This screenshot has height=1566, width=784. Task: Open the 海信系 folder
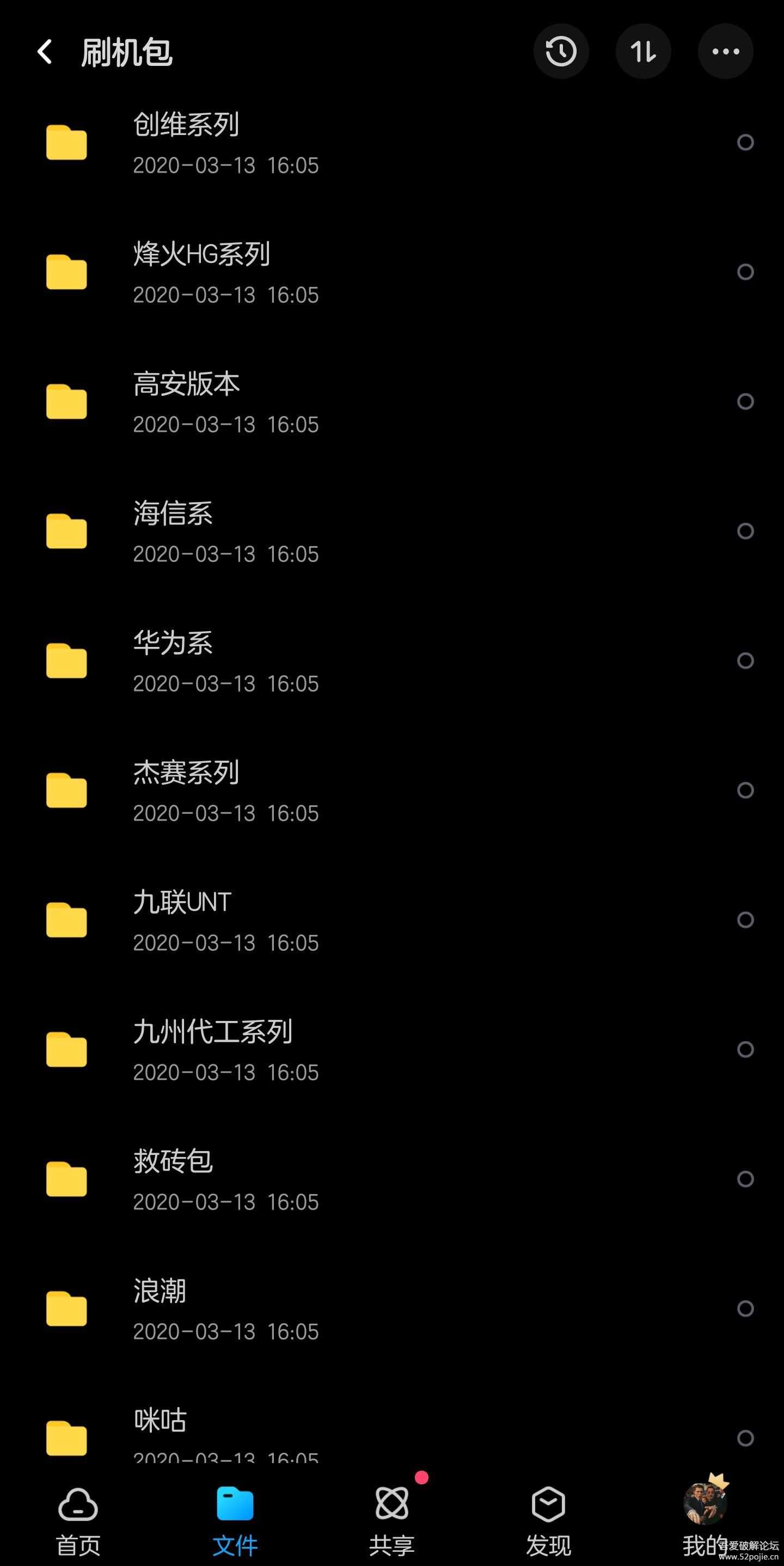point(173,531)
